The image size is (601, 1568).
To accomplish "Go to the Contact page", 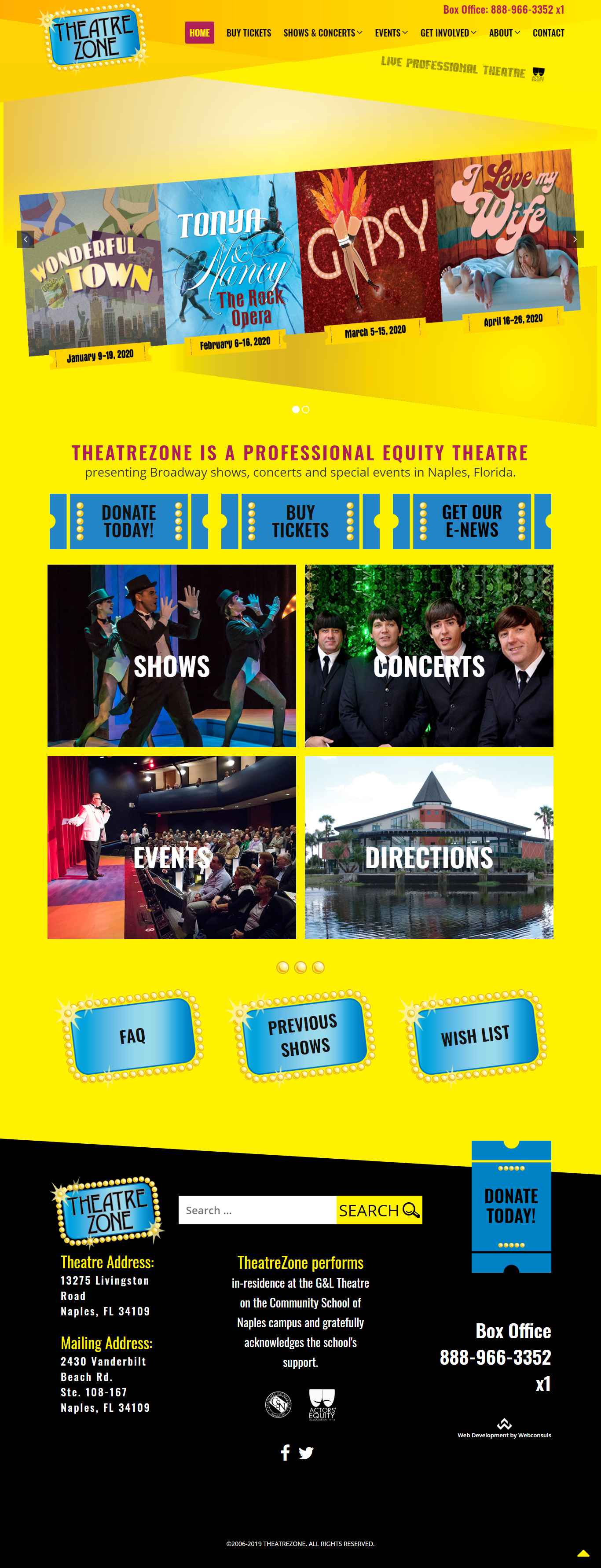I will (548, 33).
